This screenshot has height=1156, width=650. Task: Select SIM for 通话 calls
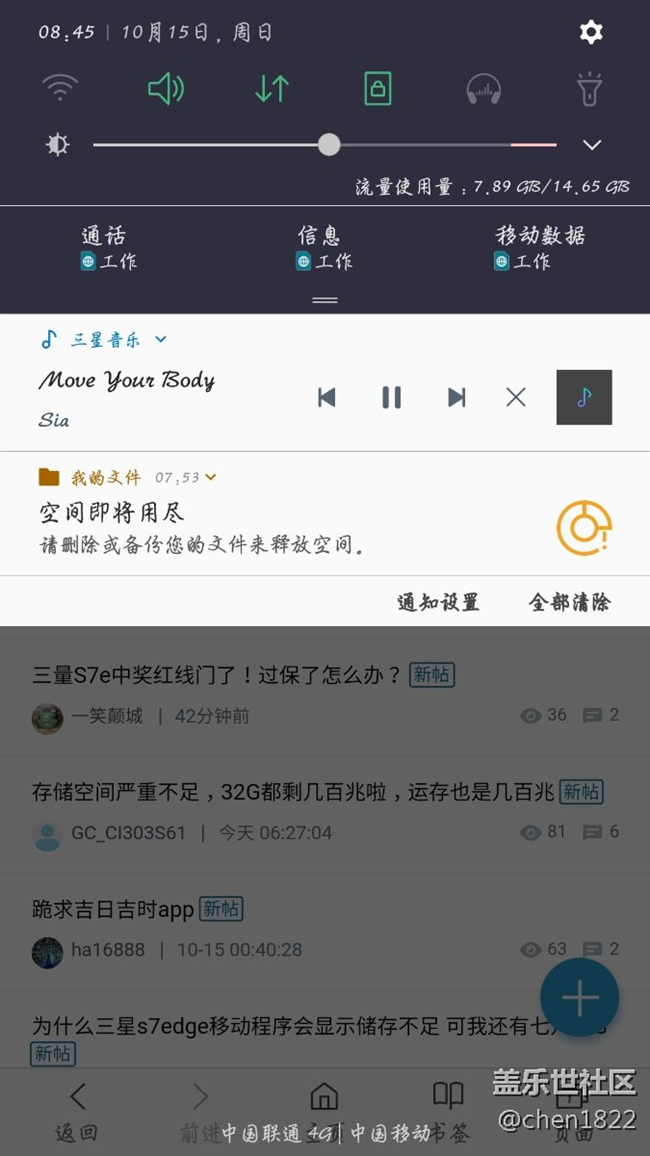tap(108, 248)
